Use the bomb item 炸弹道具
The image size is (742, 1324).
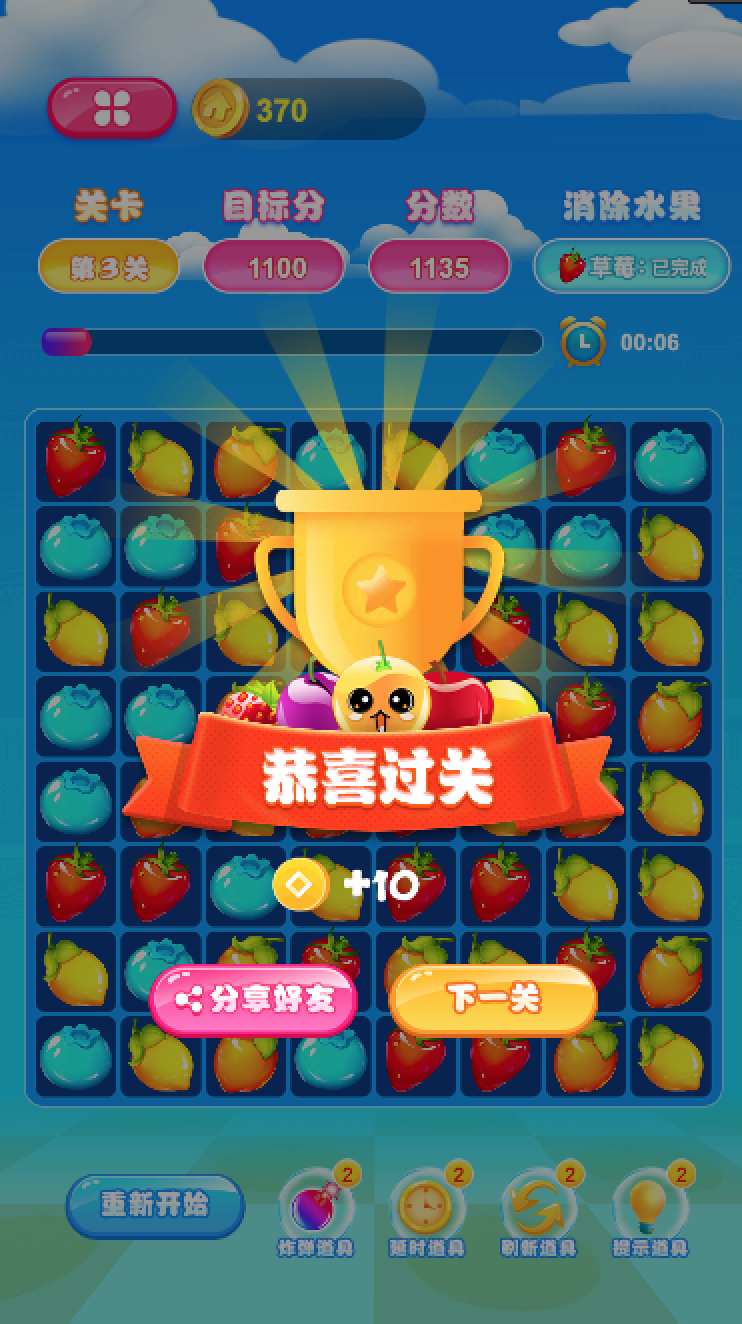314,1208
